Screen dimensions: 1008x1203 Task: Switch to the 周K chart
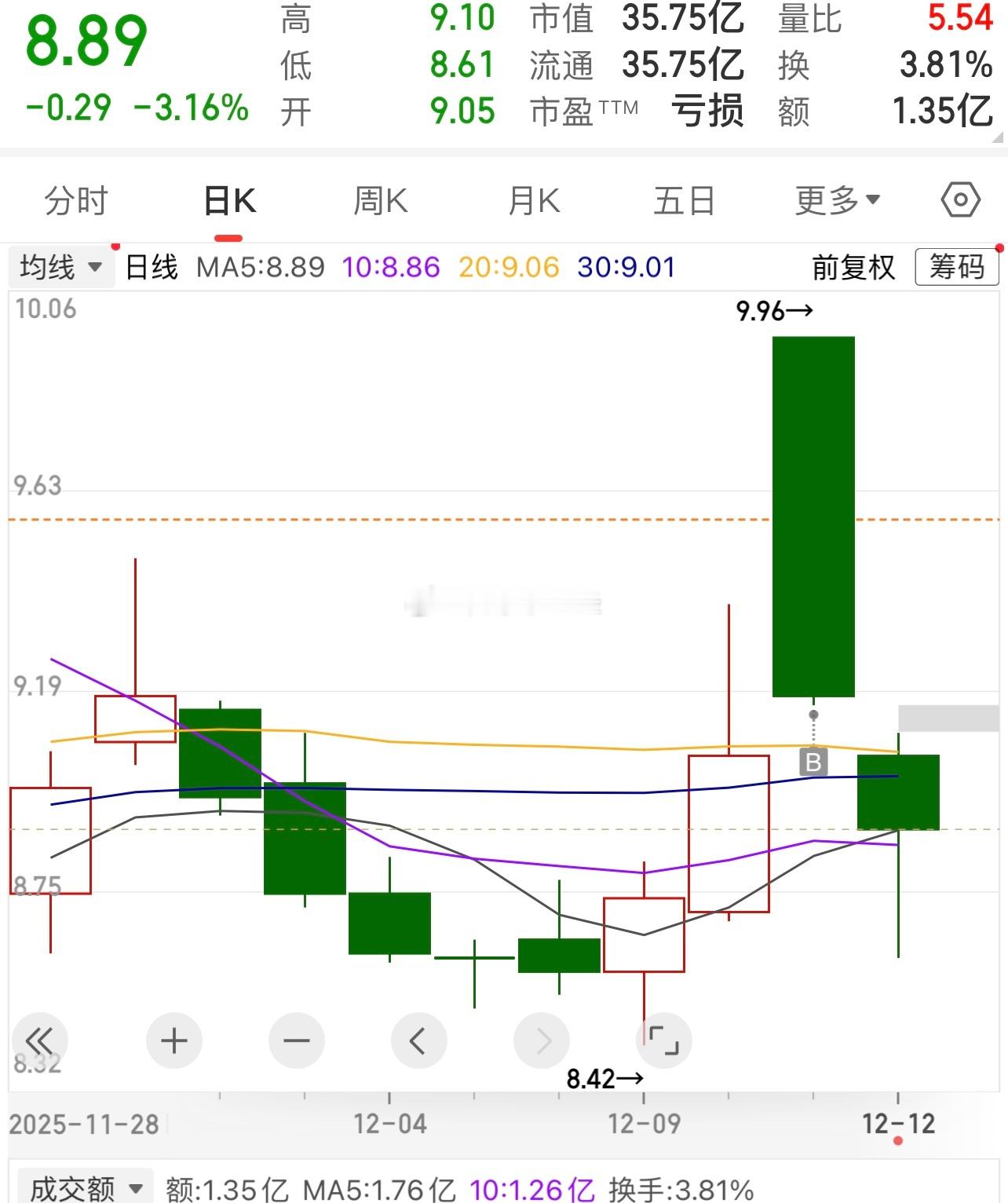380,202
